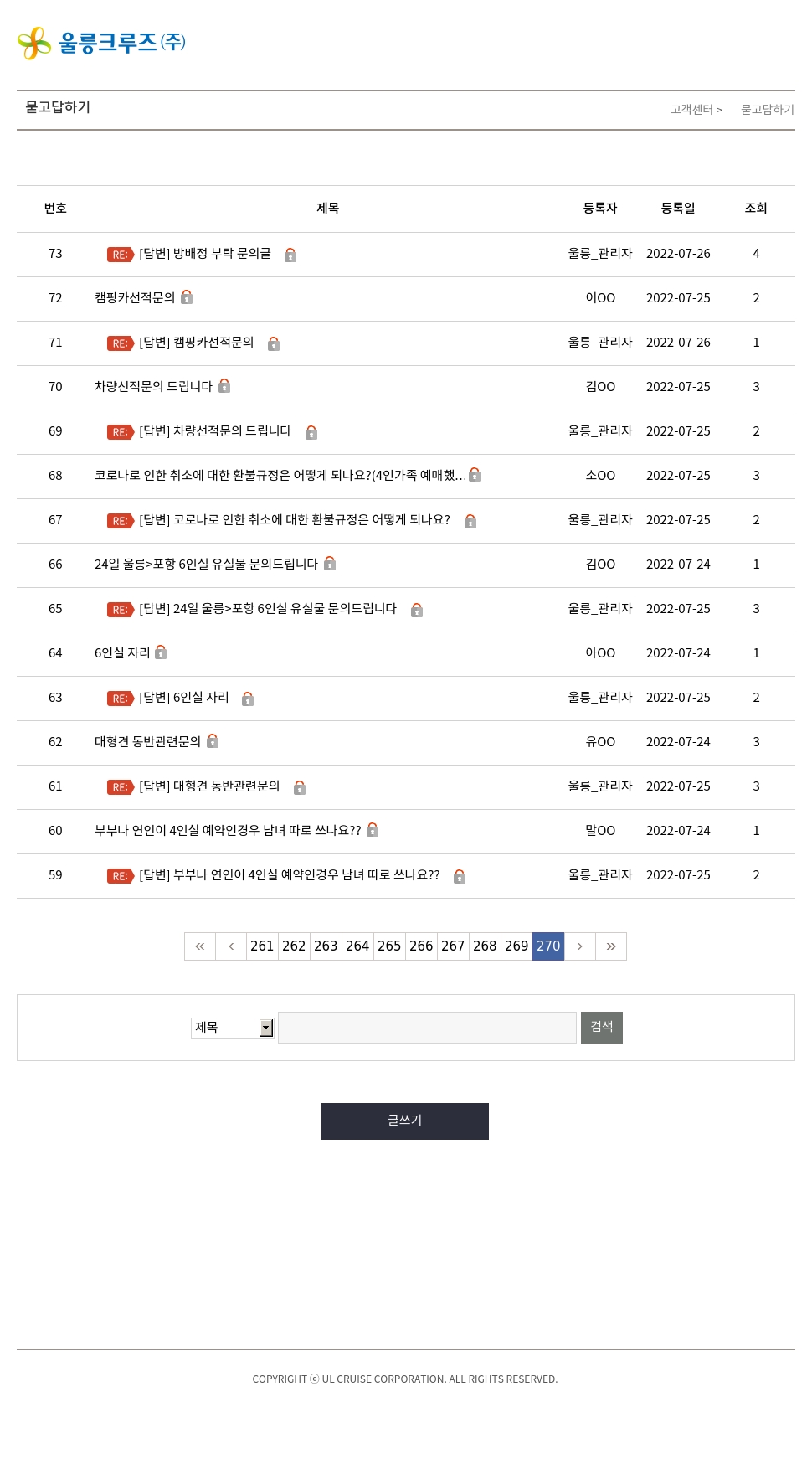Tap 글쓰기 to write a post
The height and width of the screenshot is (1459, 812).
[405, 1121]
